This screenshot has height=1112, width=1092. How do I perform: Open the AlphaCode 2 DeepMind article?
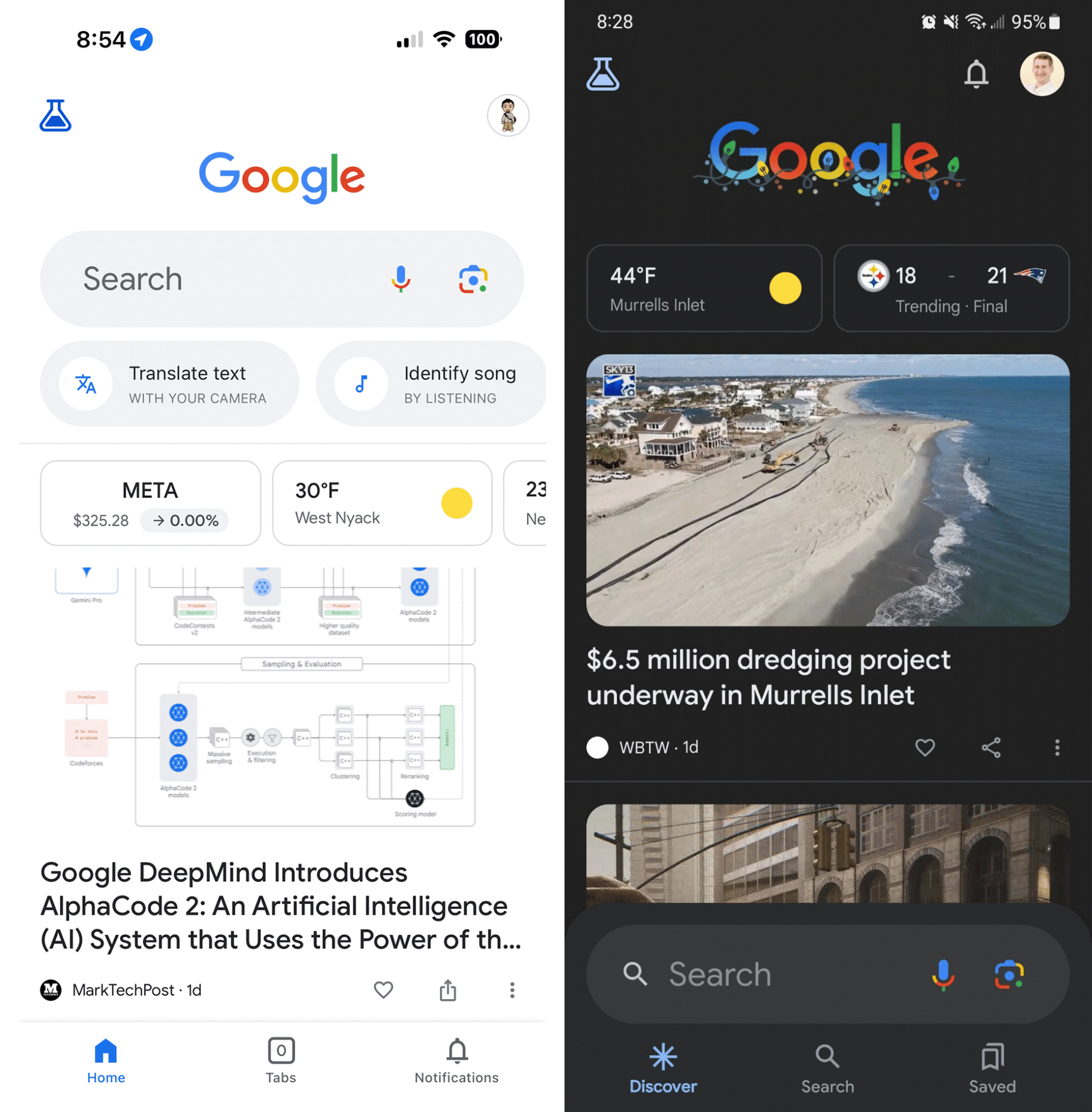coord(280,905)
